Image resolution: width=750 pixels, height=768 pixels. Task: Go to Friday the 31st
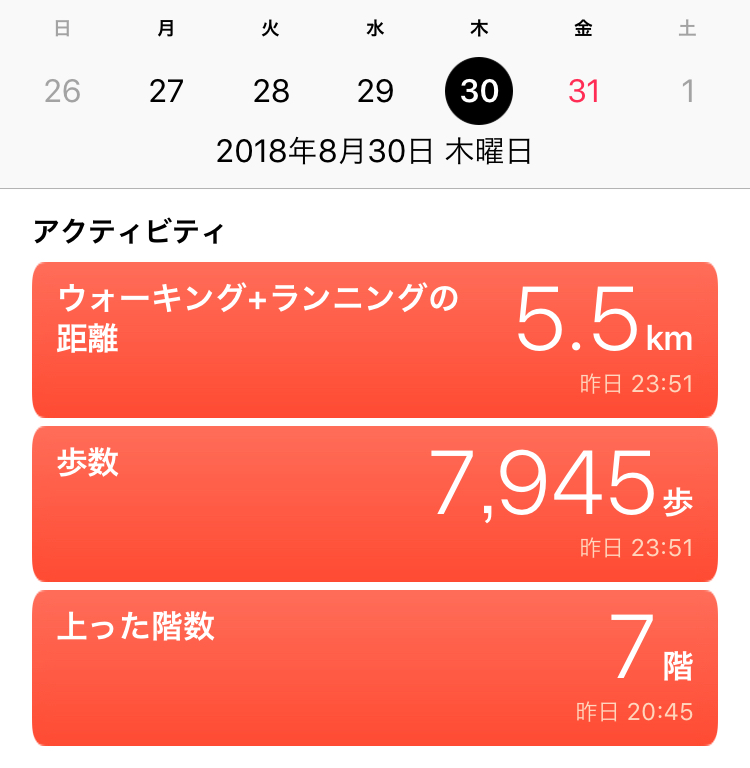584,92
